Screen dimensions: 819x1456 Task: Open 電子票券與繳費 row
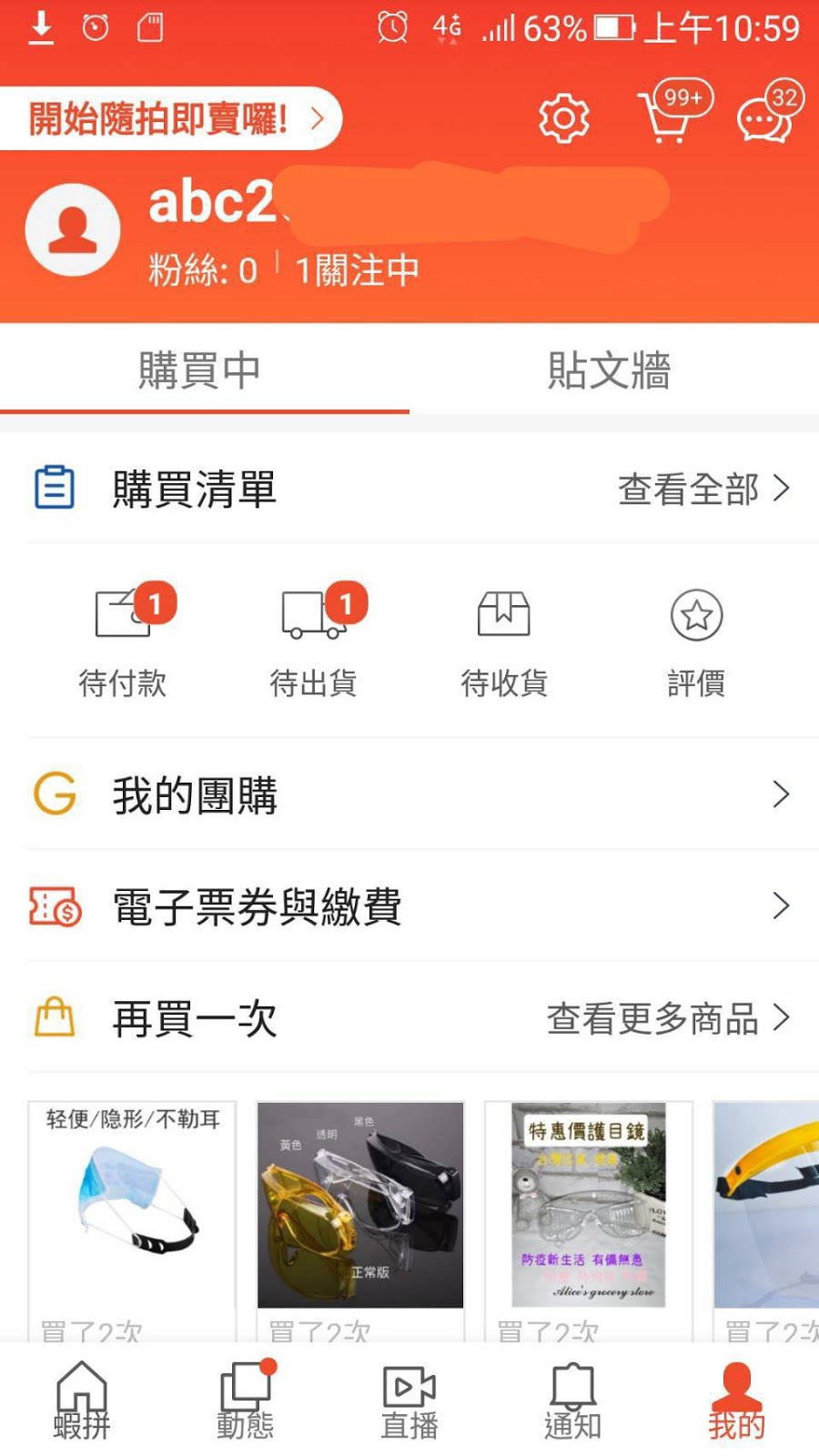tap(409, 906)
